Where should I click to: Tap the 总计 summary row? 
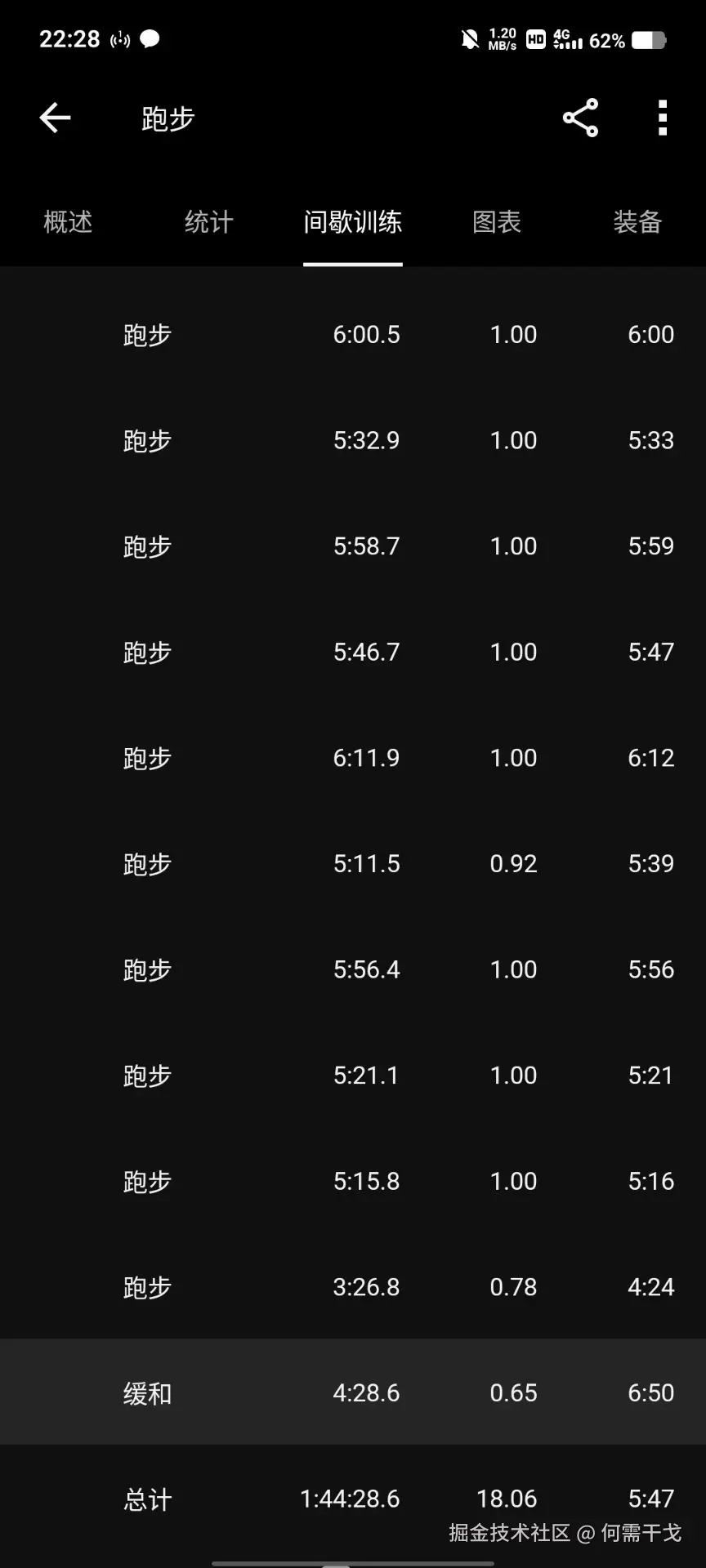(353, 1499)
